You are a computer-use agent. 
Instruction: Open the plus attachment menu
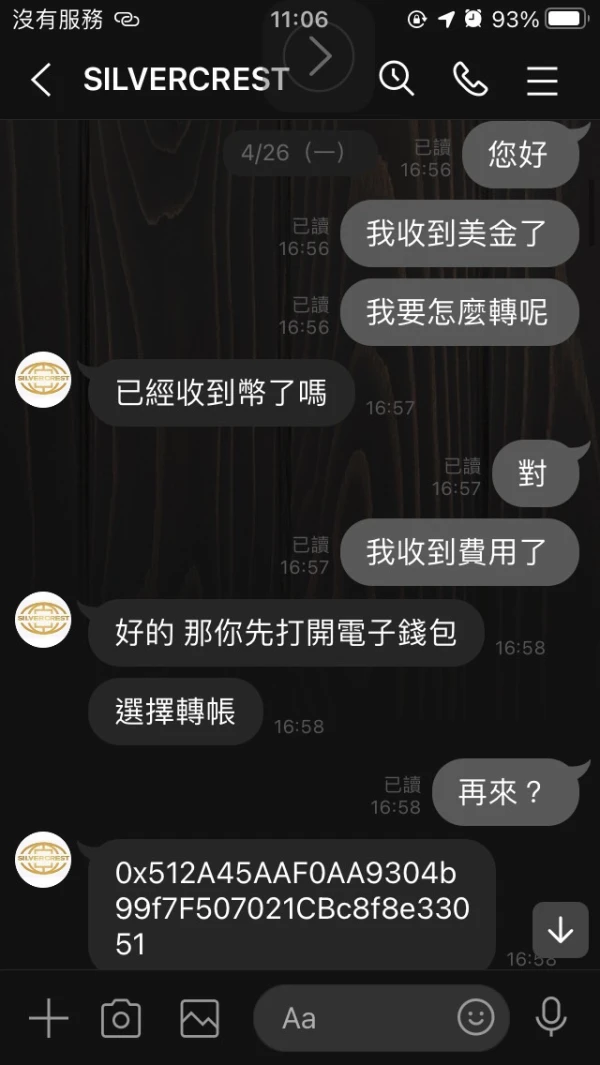[49, 1018]
